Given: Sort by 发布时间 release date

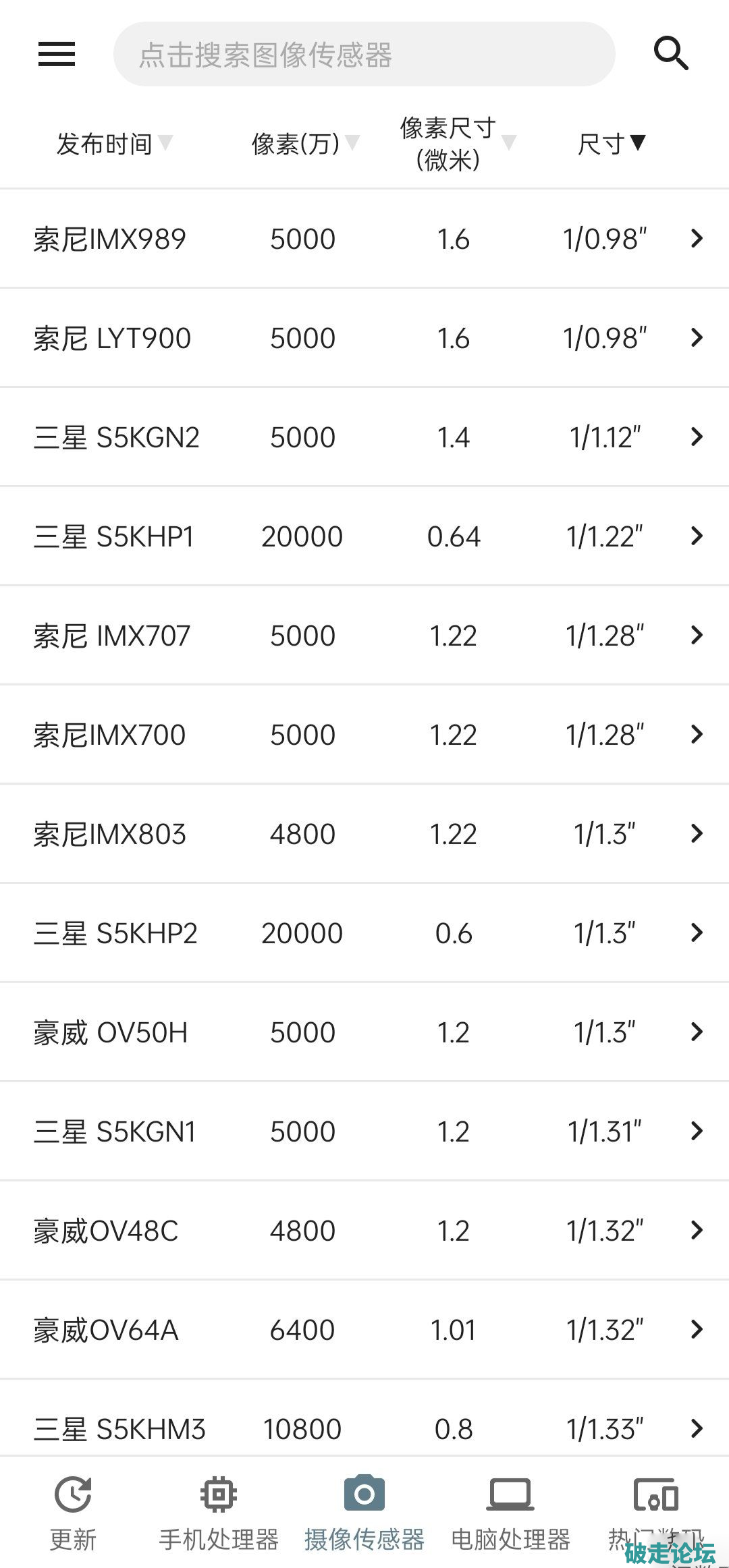Looking at the screenshot, I should pos(113,144).
